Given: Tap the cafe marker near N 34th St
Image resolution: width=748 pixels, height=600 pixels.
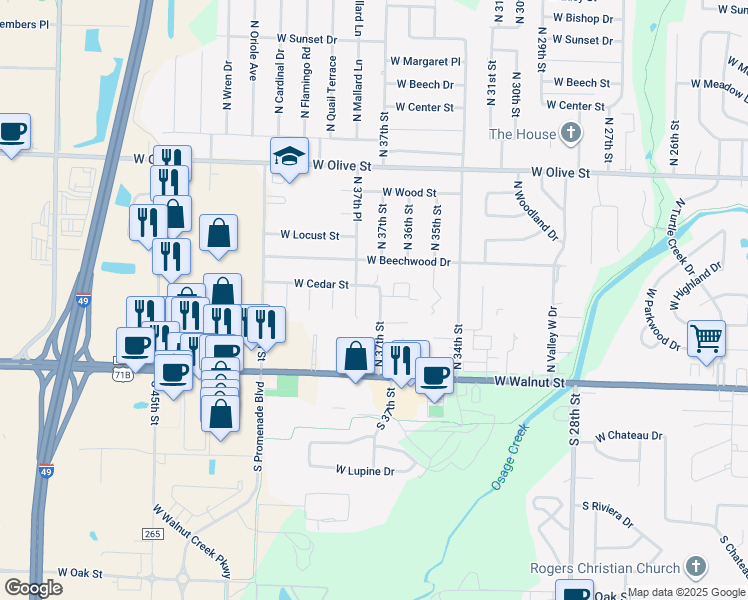Looking at the screenshot, I should pyautogui.click(x=434, y=375).
